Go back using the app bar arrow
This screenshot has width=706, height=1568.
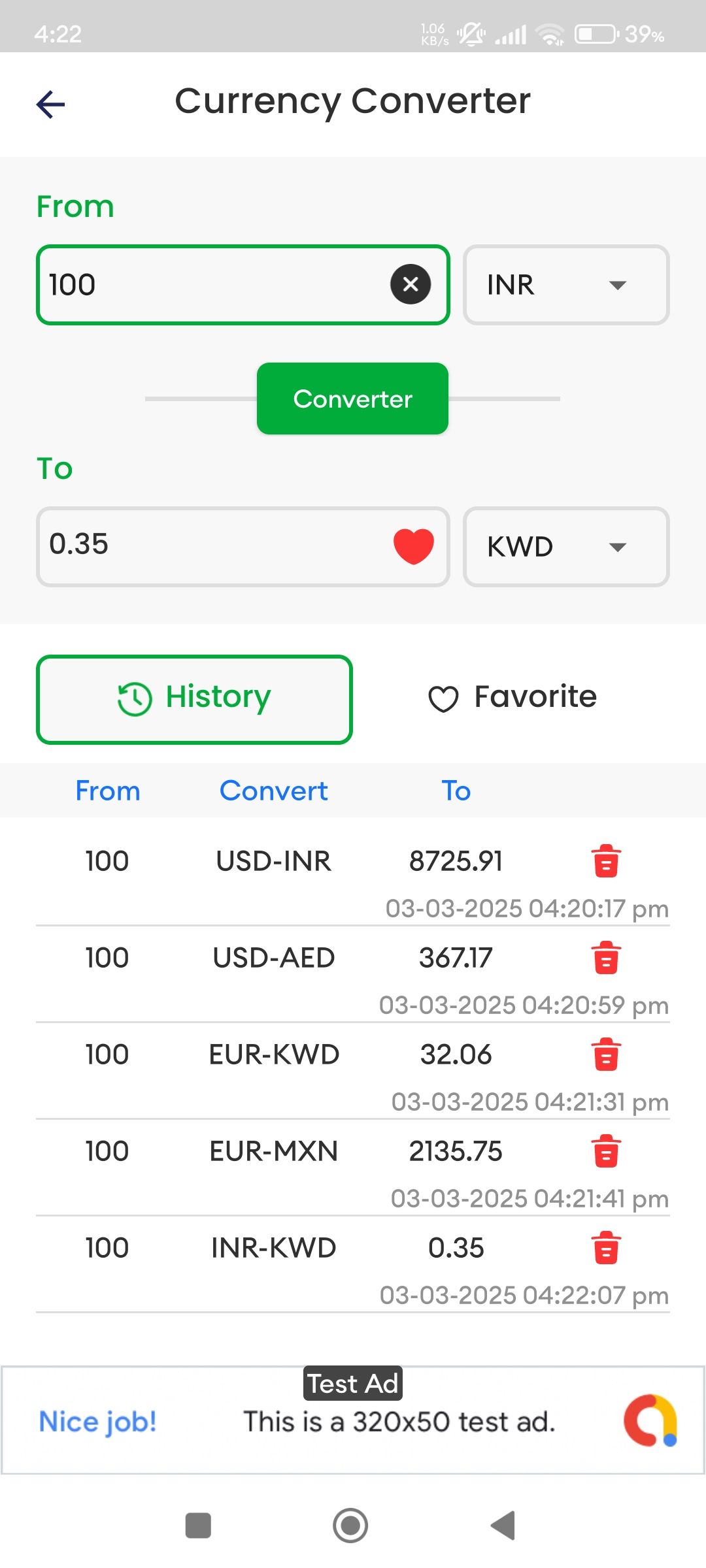point(51,104)
